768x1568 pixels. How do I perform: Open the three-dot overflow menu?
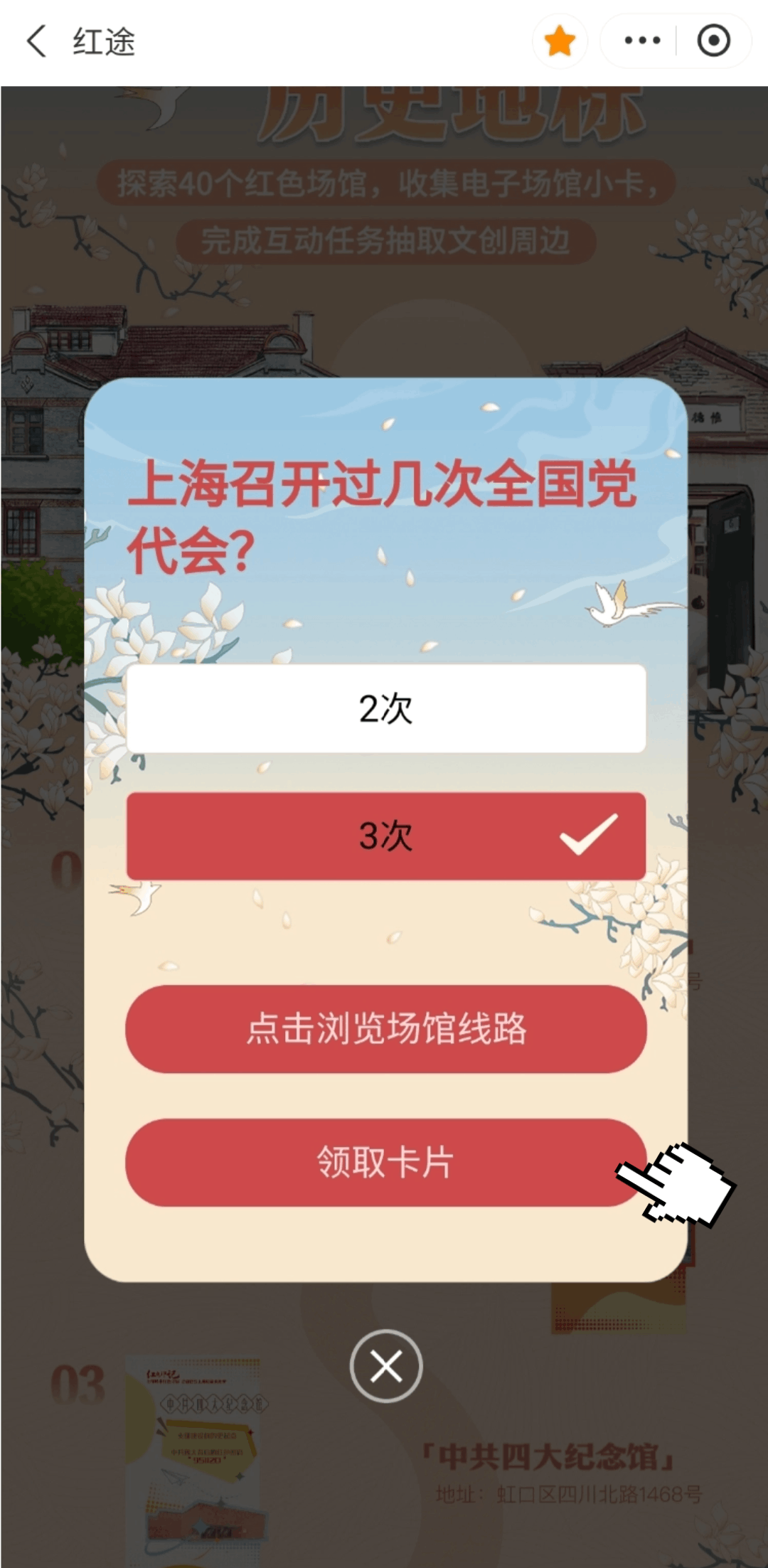[641, 41]
